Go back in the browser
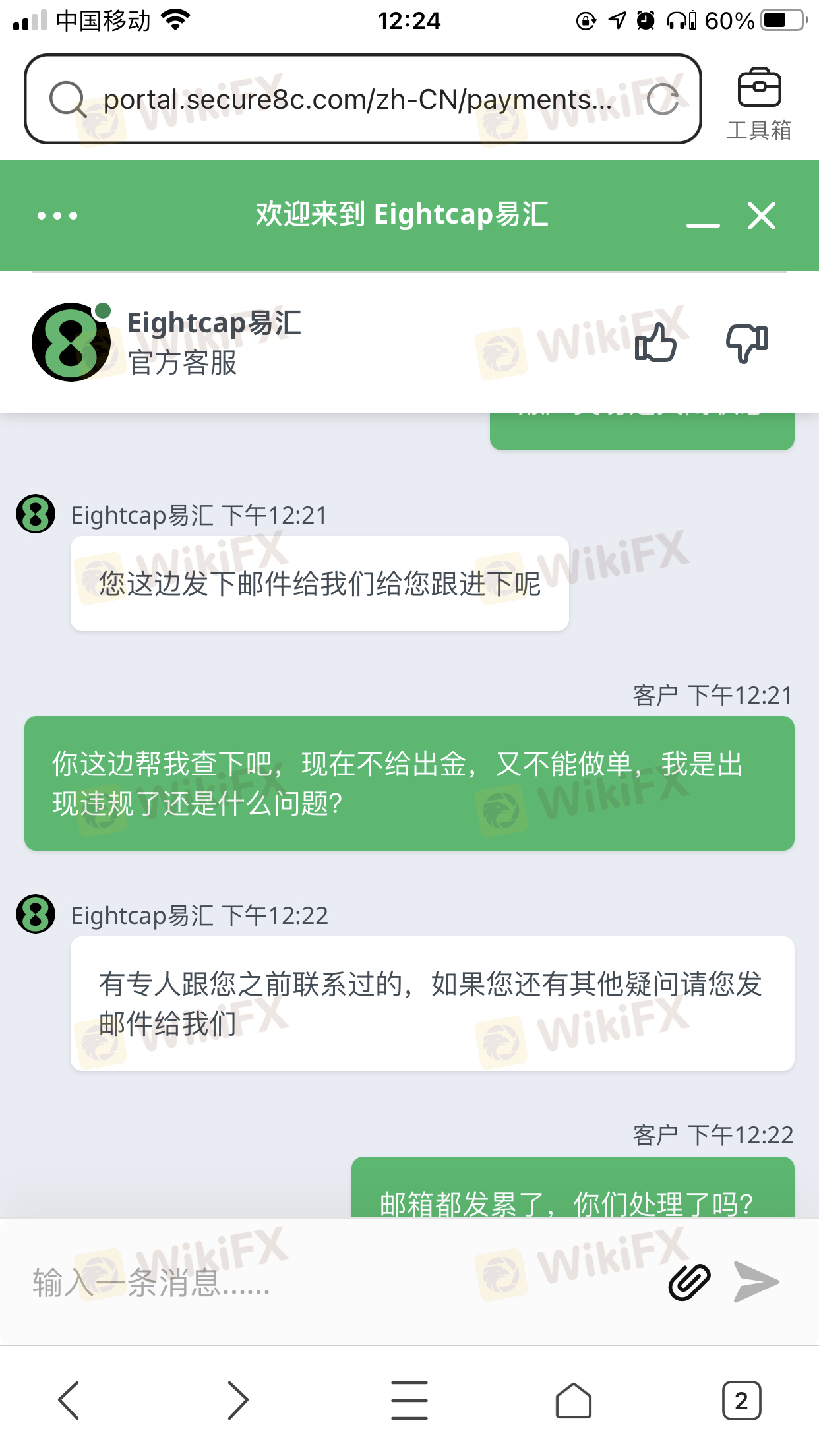 [x=69, y=1400]
